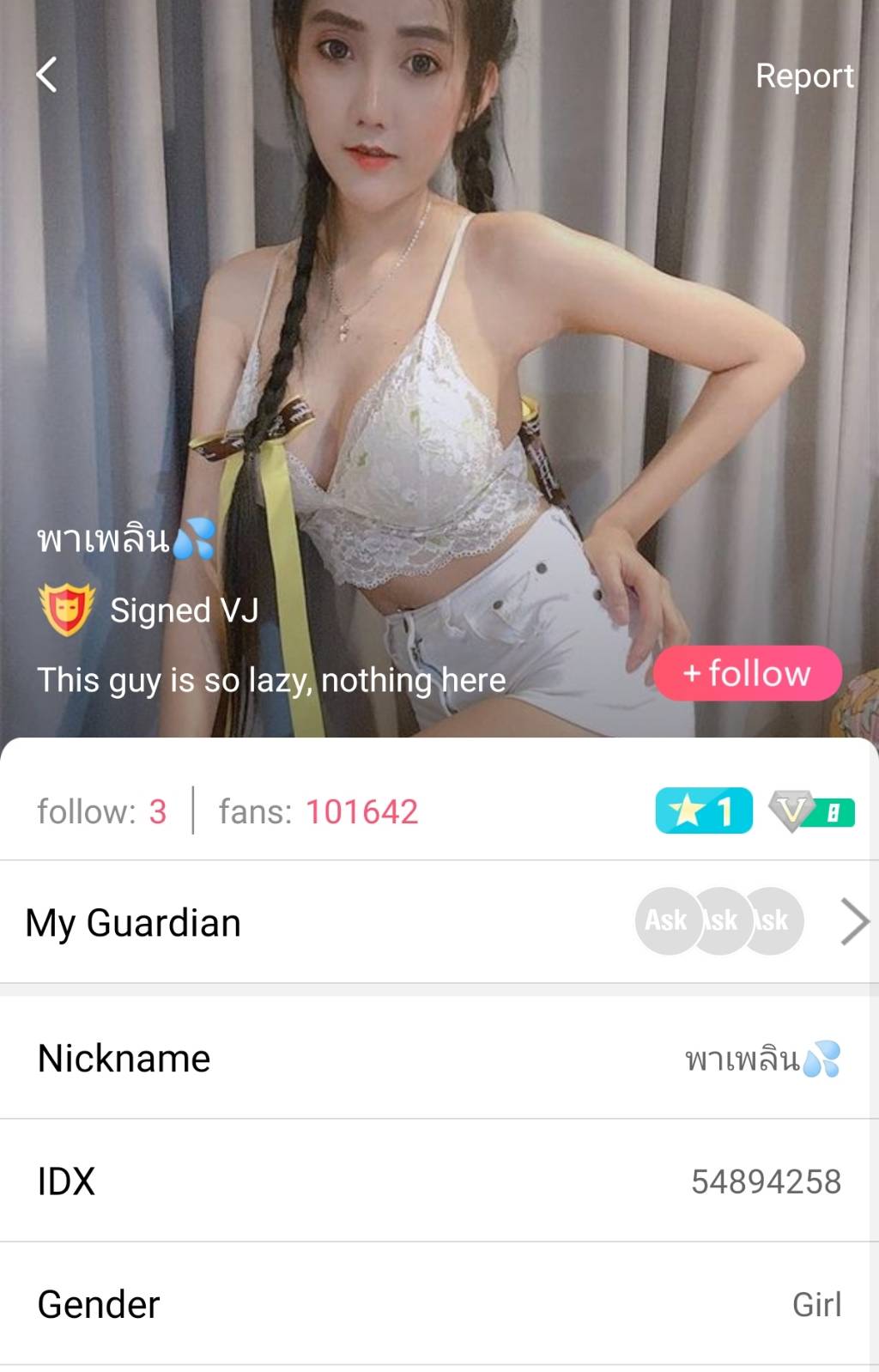Follow this streamer
Viewport: 879px width, 1372px height.
(747, 673)
